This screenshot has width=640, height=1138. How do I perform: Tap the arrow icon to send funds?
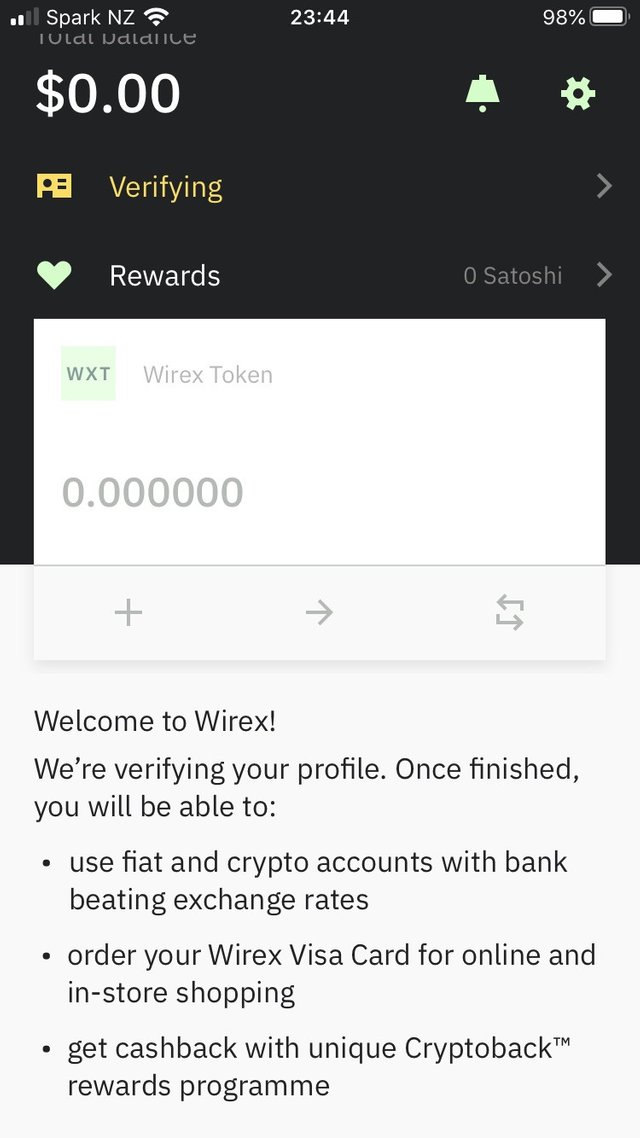pyautogui.click(x=319, y=613)
